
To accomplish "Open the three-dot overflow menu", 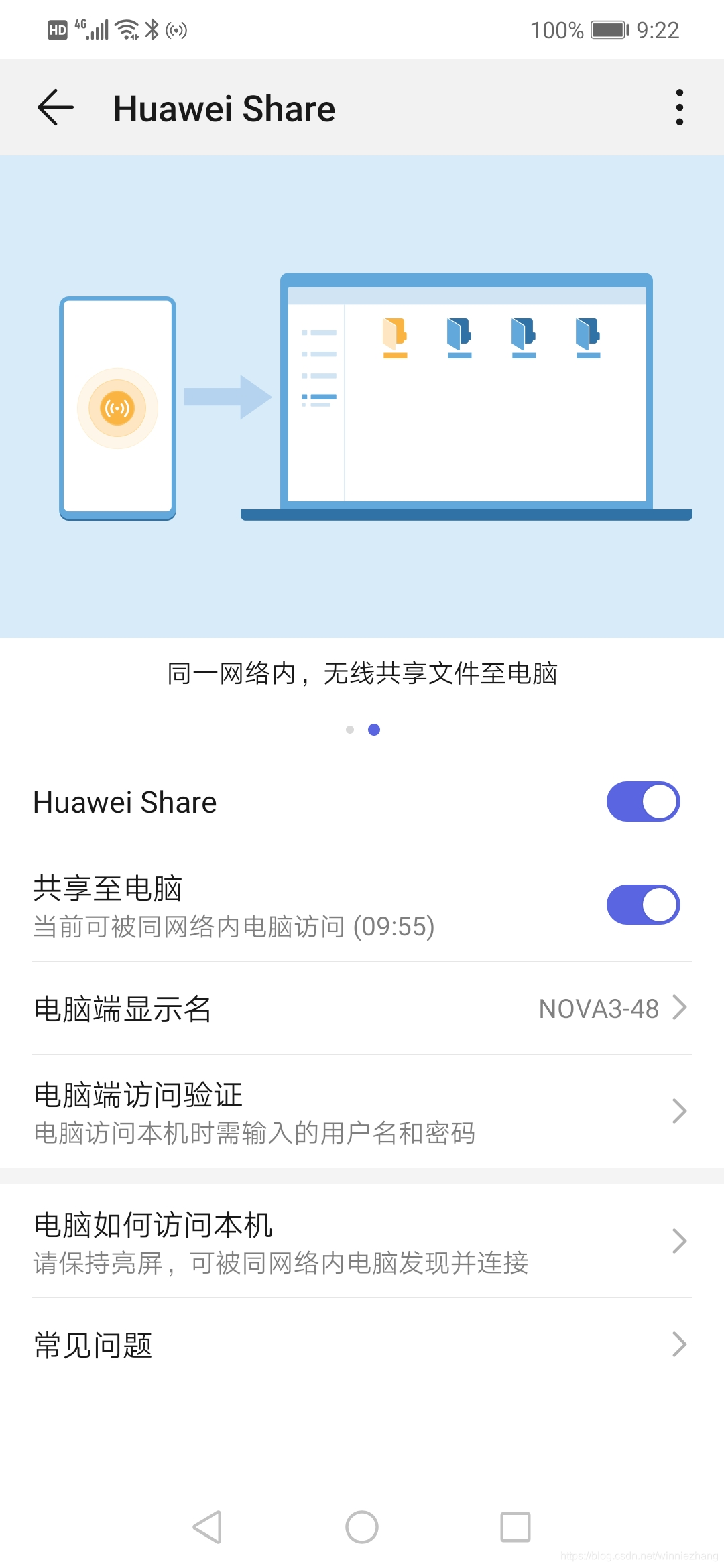I will coord(679,107).
